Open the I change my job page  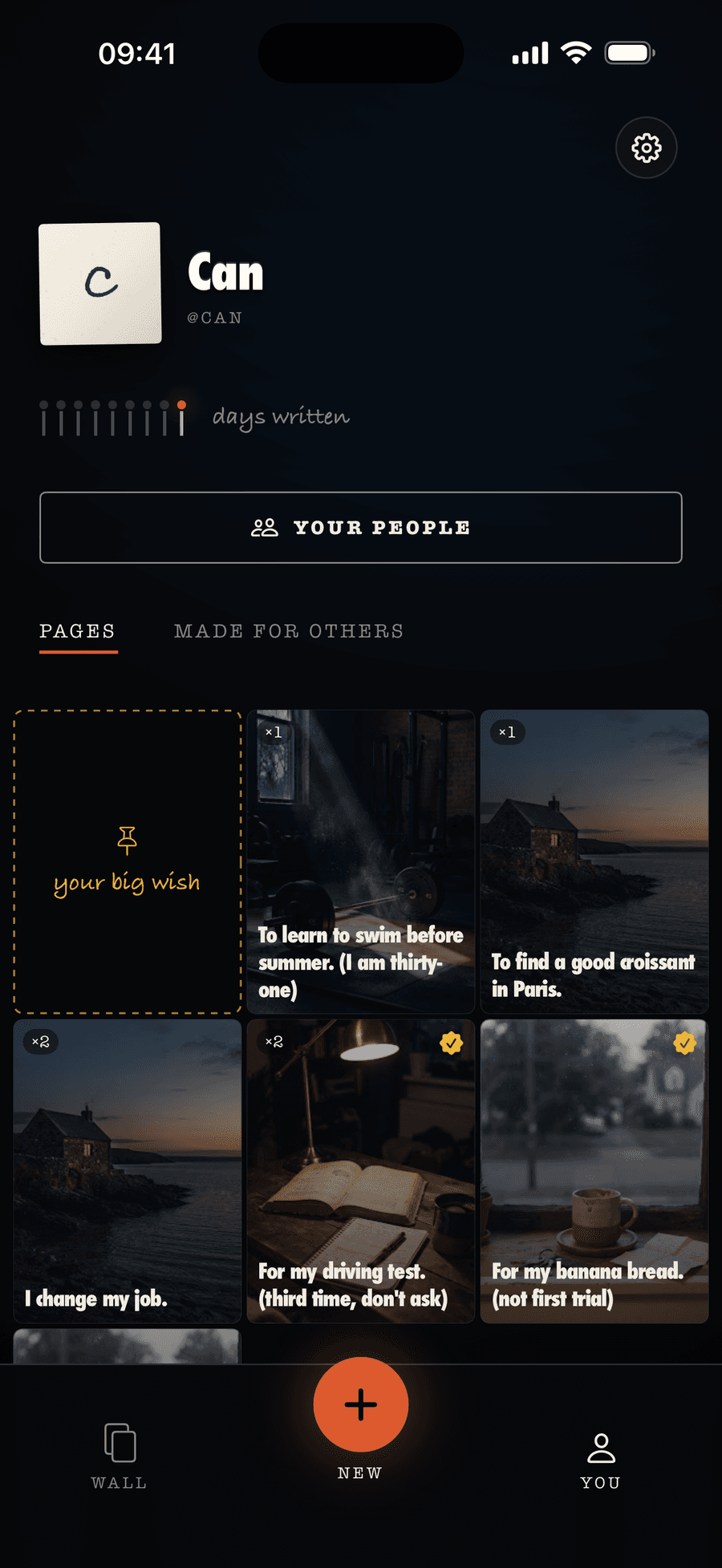128,1171
